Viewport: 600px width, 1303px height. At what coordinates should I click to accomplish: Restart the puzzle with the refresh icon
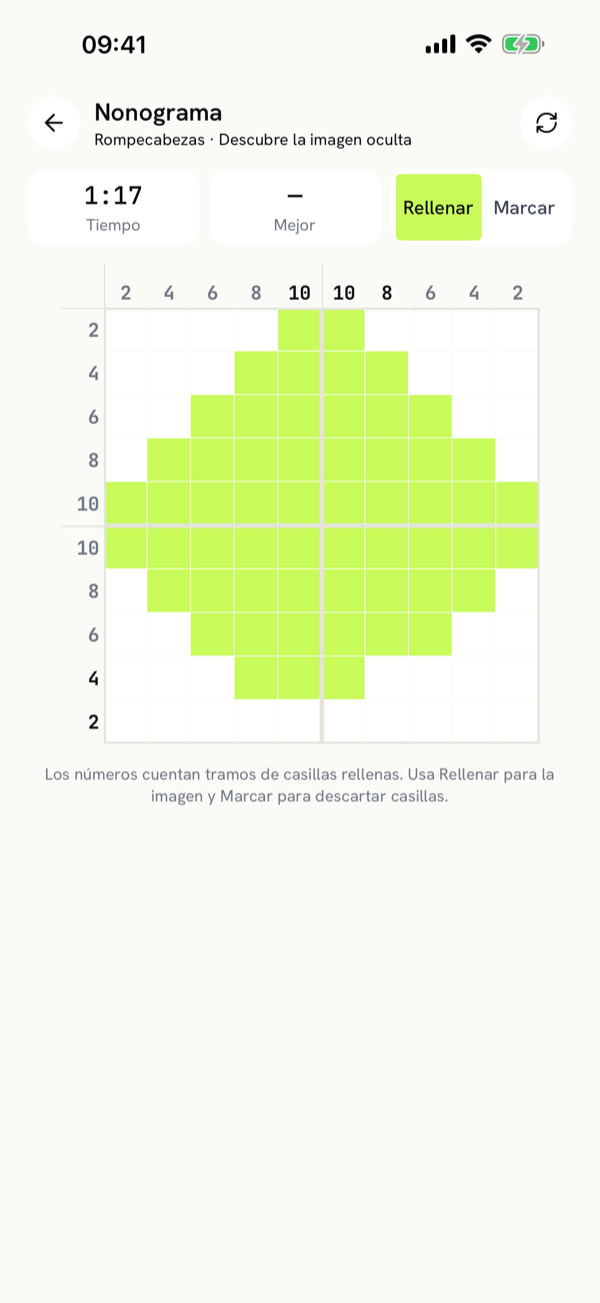pyautogui.click(x=546, y=123)
